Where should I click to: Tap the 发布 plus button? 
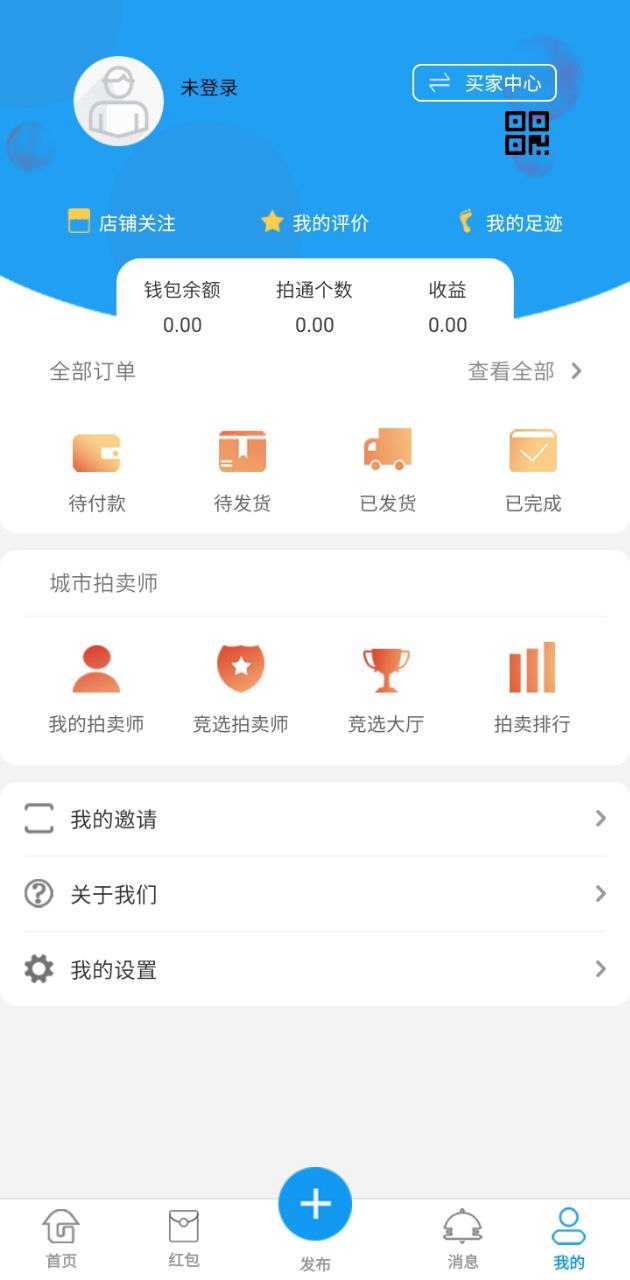pyautogui.click(x=315, y=1204)
